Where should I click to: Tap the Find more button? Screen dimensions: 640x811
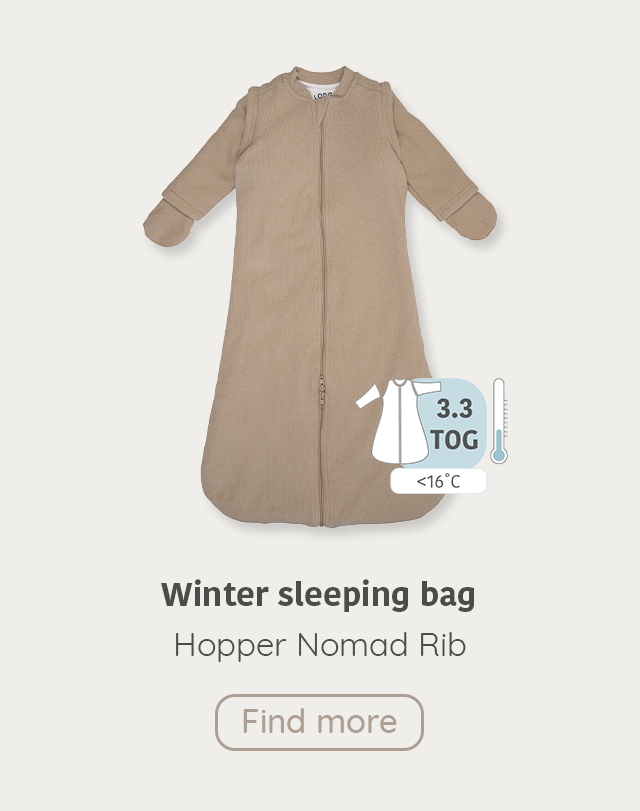coord(319,721)
